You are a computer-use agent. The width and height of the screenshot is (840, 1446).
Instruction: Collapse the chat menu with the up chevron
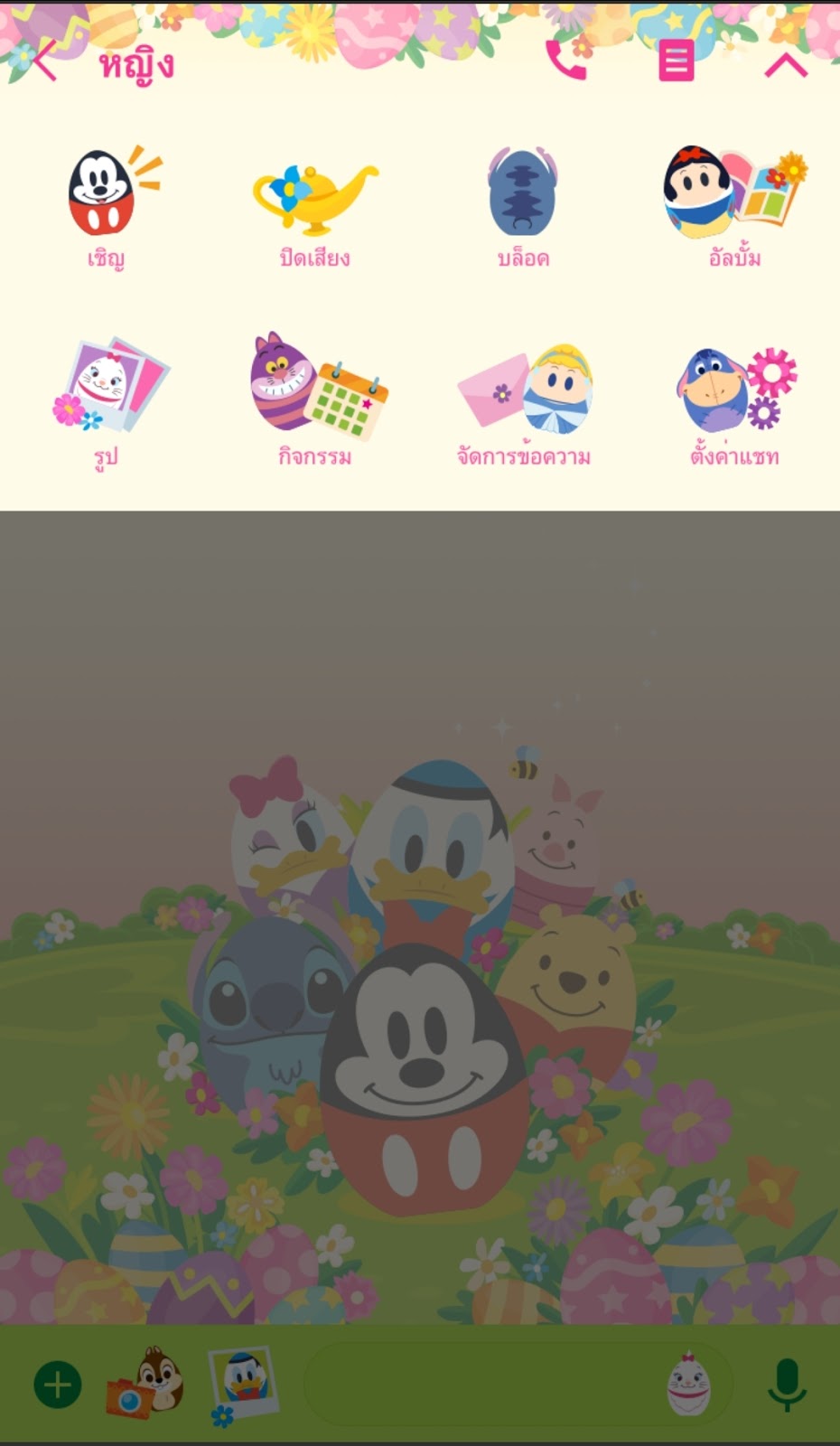click(x=786, y=65)
